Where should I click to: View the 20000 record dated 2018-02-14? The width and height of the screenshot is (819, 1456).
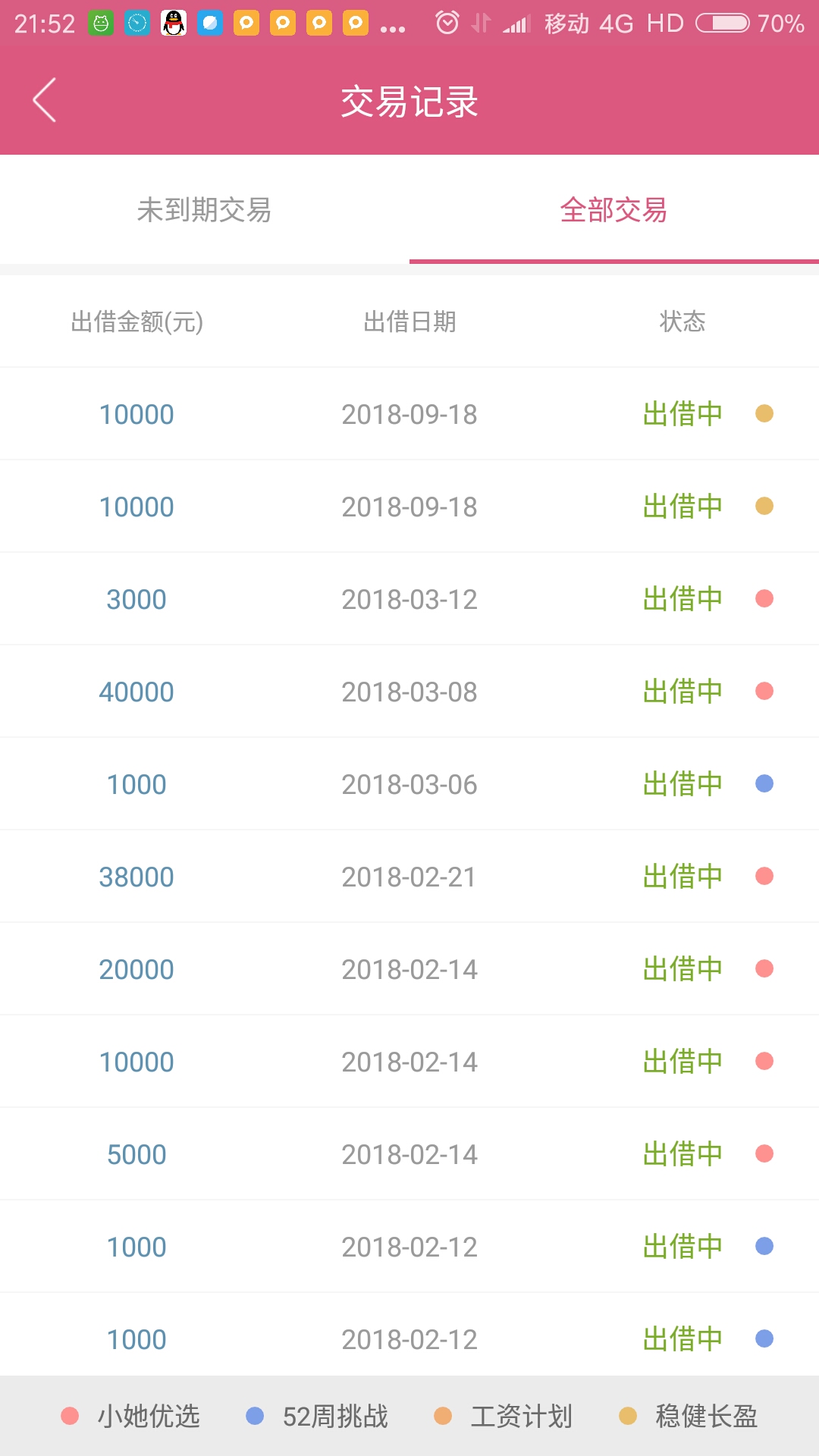tap(409, 969)
